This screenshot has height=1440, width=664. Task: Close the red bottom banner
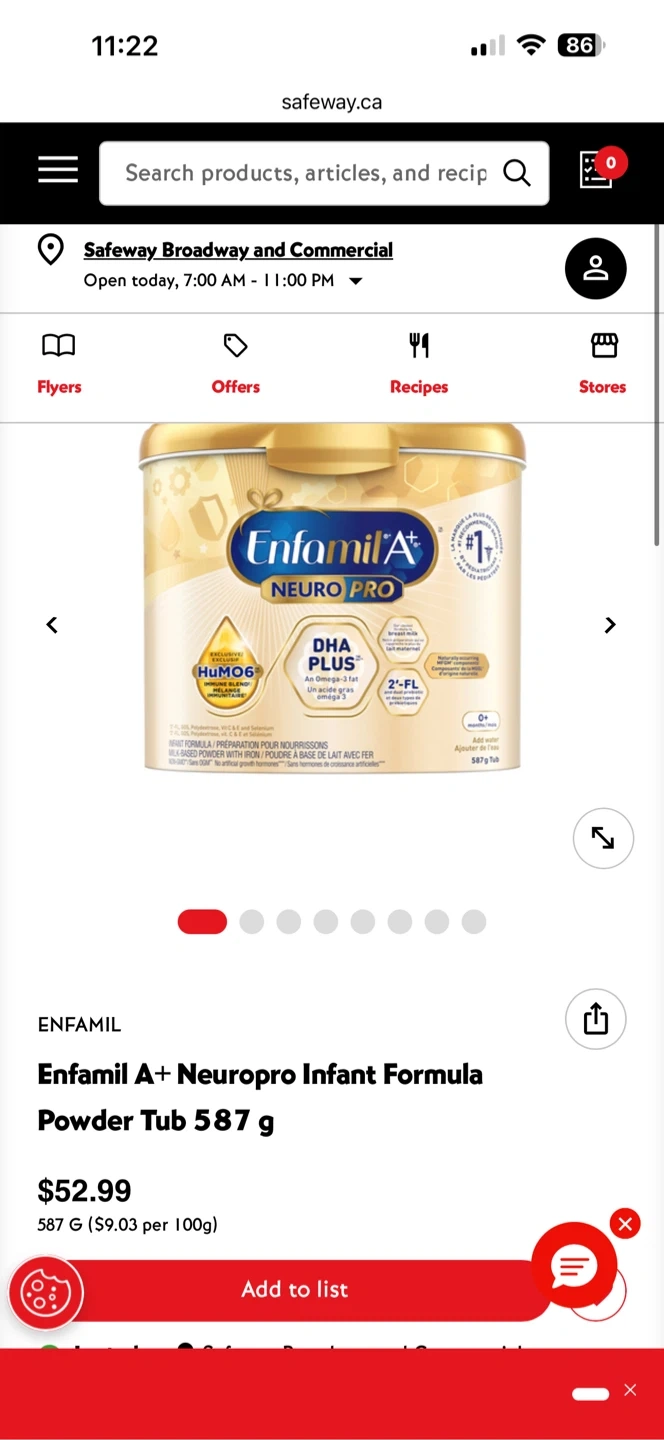630,1390
